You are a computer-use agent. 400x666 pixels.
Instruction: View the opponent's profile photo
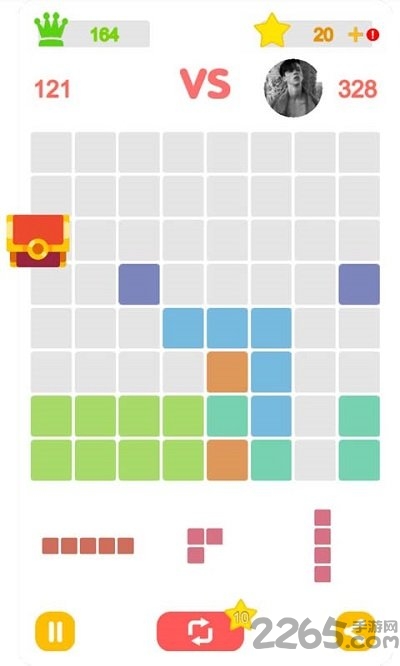tap(293, 88)
